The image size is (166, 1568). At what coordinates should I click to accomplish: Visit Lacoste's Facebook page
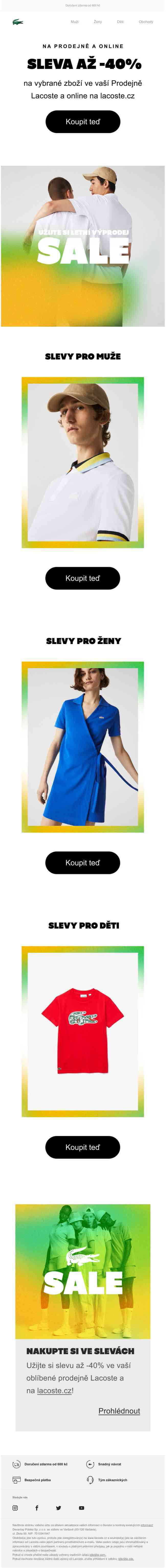(x=37, y=1508)
